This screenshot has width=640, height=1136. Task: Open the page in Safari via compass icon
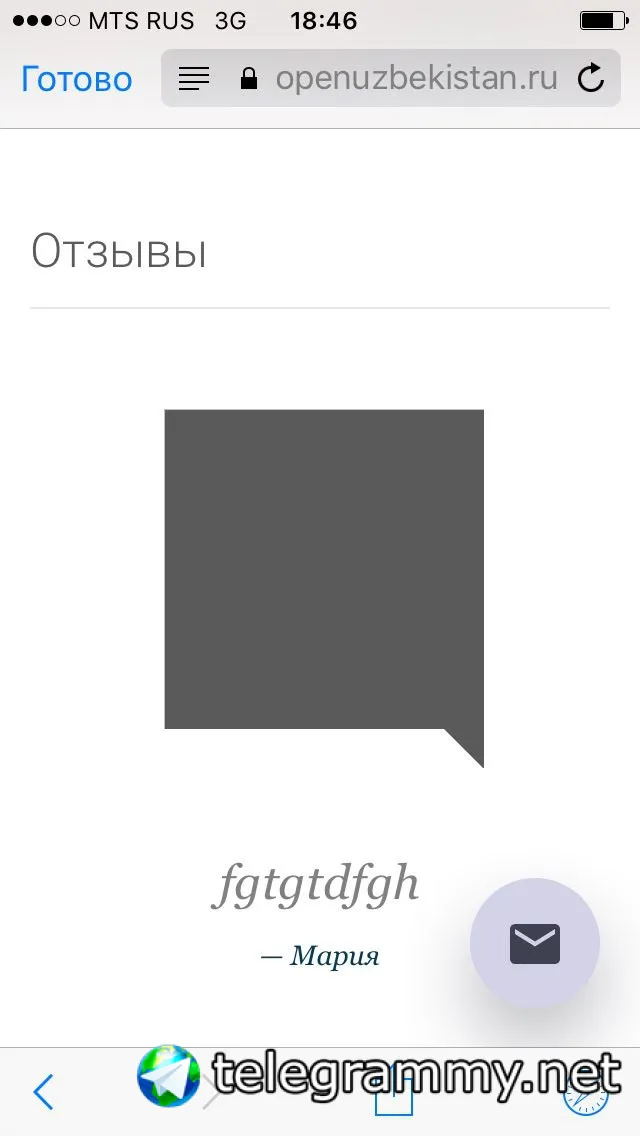point(587,1095)
